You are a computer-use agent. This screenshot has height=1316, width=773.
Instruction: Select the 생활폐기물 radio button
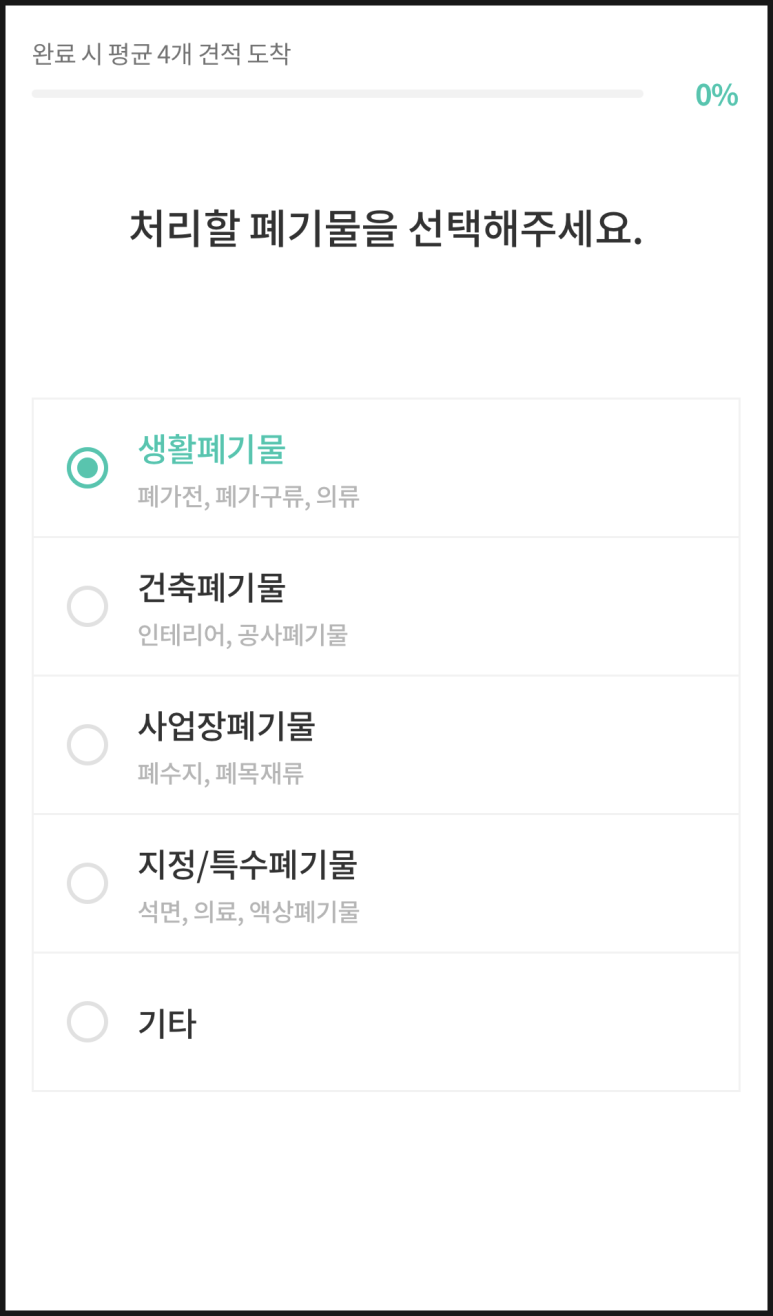pos(88,466)
